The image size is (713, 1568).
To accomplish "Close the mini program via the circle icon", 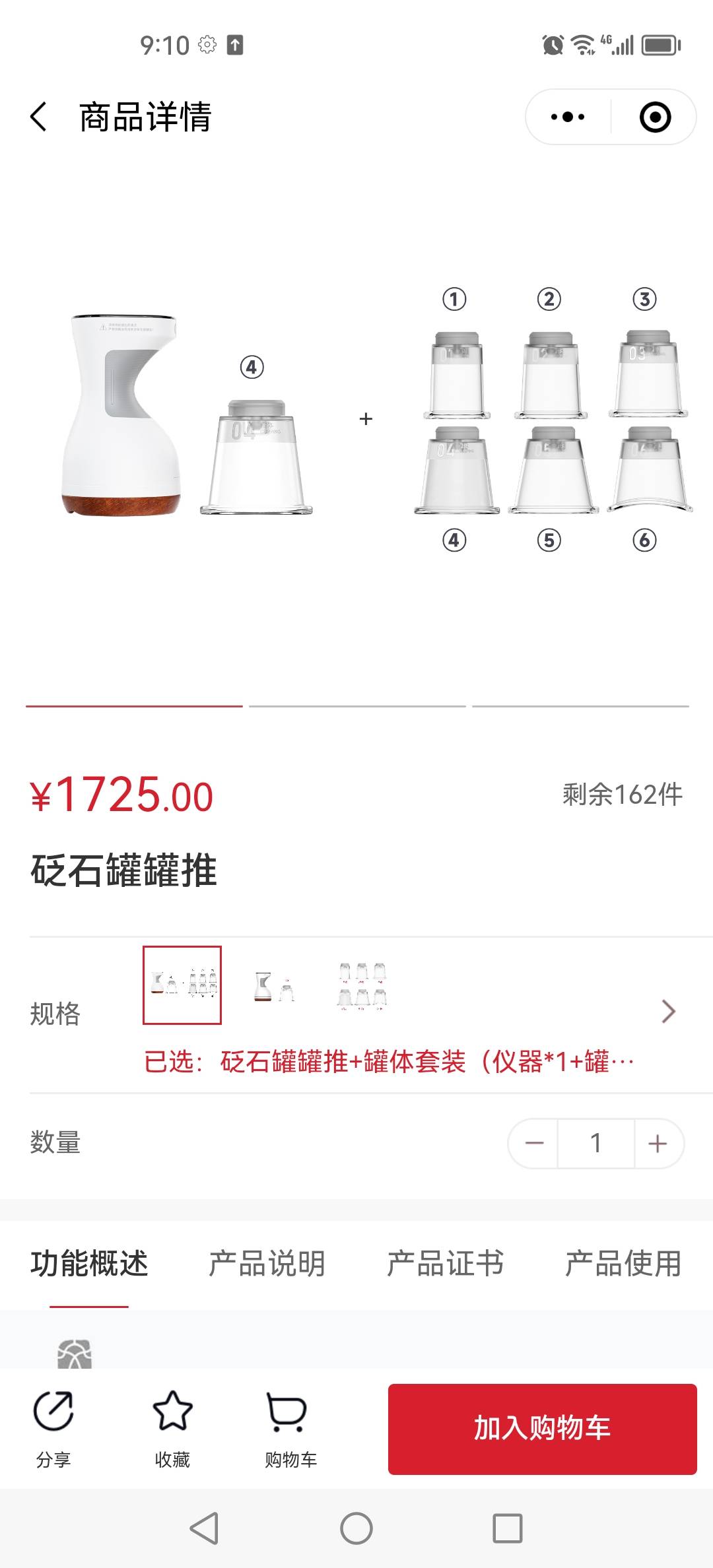I will click(x=655, y=117).
